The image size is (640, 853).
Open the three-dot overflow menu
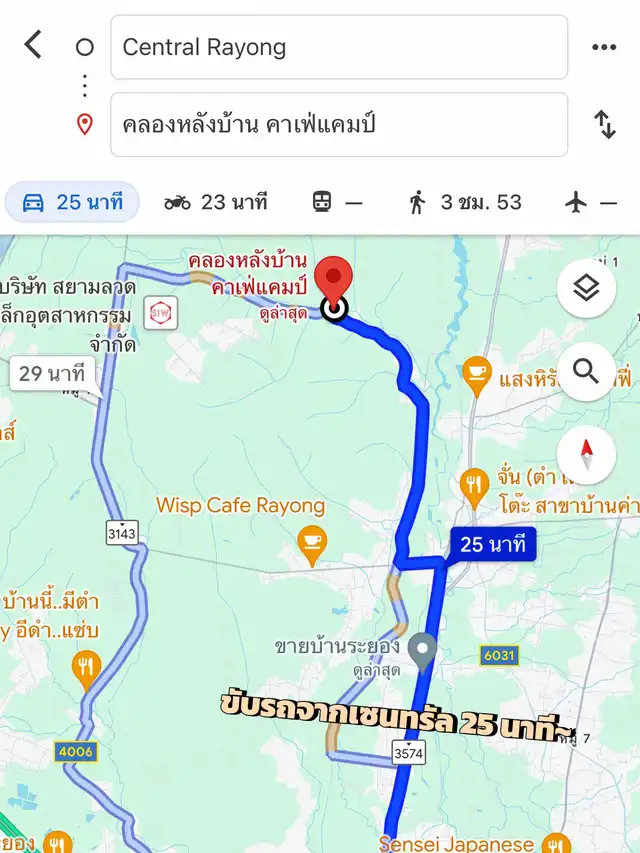point(604,47)
